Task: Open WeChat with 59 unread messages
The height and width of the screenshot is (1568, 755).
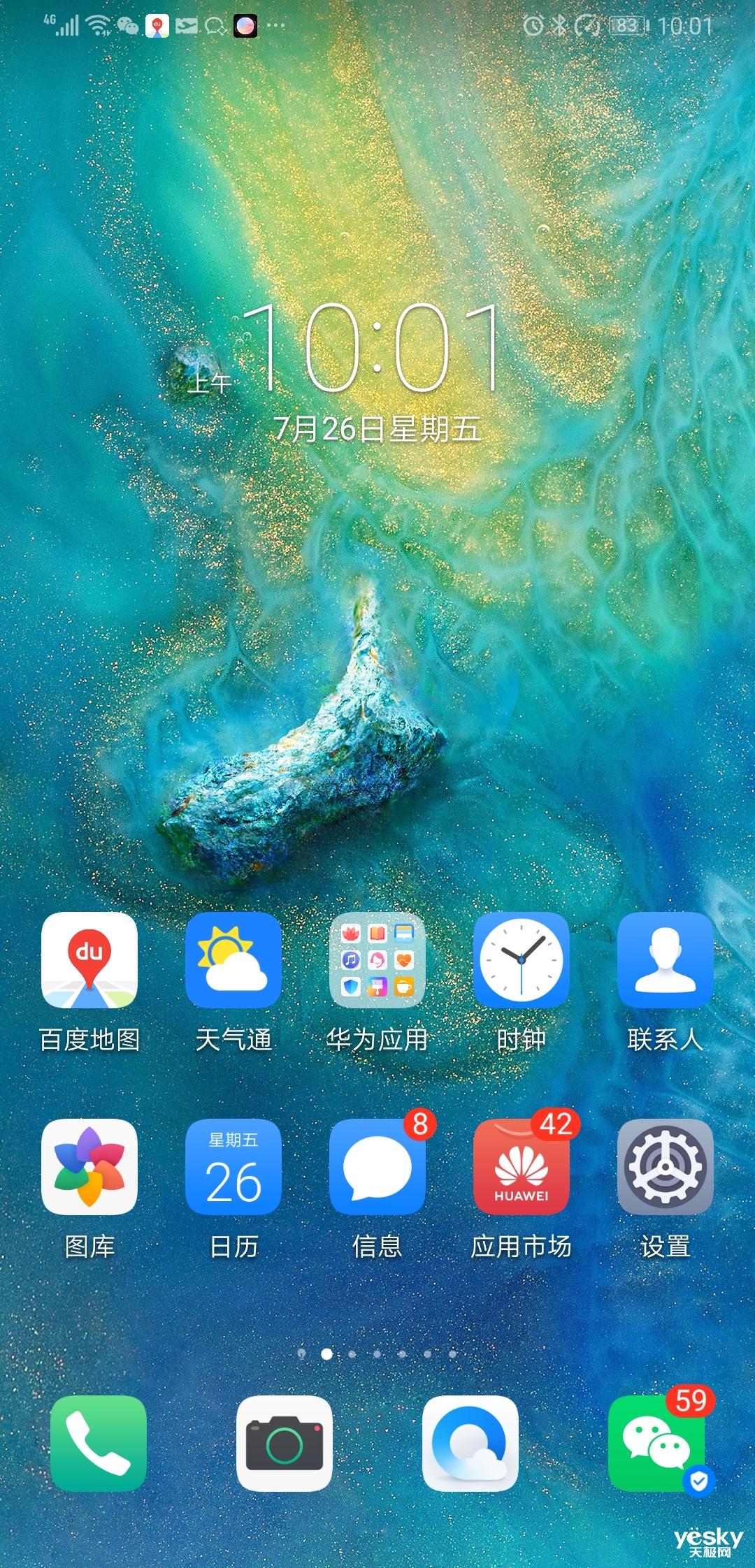Action: (x=656, y=1444)
